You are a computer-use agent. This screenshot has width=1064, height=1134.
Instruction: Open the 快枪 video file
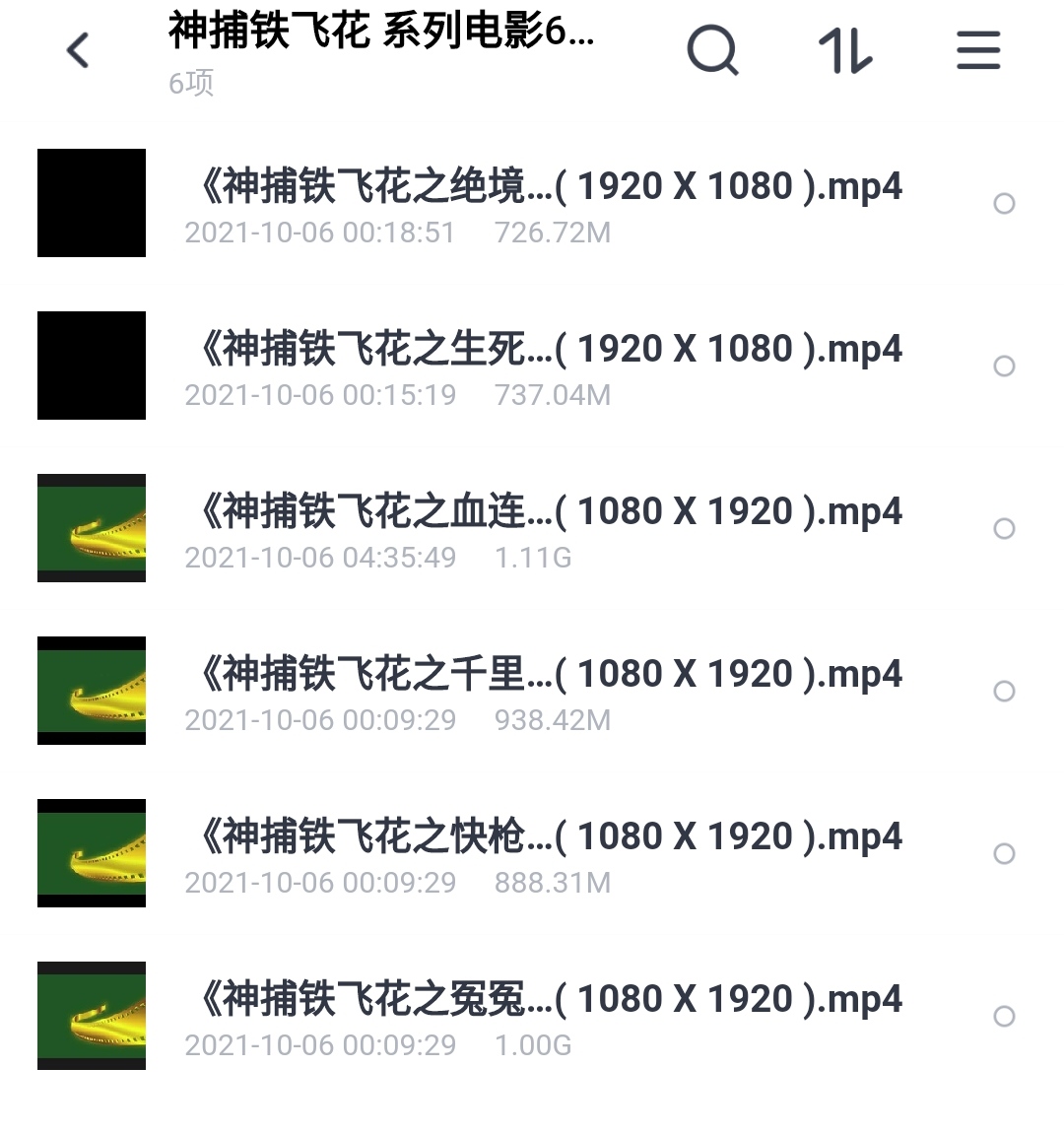pos(532,853)
